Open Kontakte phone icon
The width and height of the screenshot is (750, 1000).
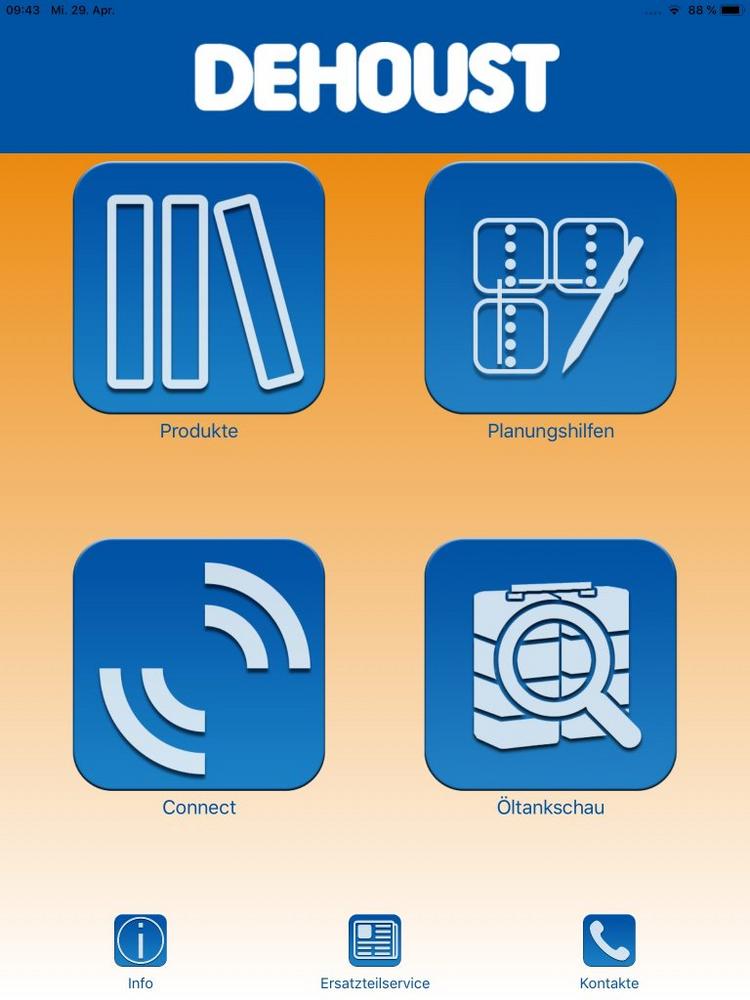click(x=609, y=940)
